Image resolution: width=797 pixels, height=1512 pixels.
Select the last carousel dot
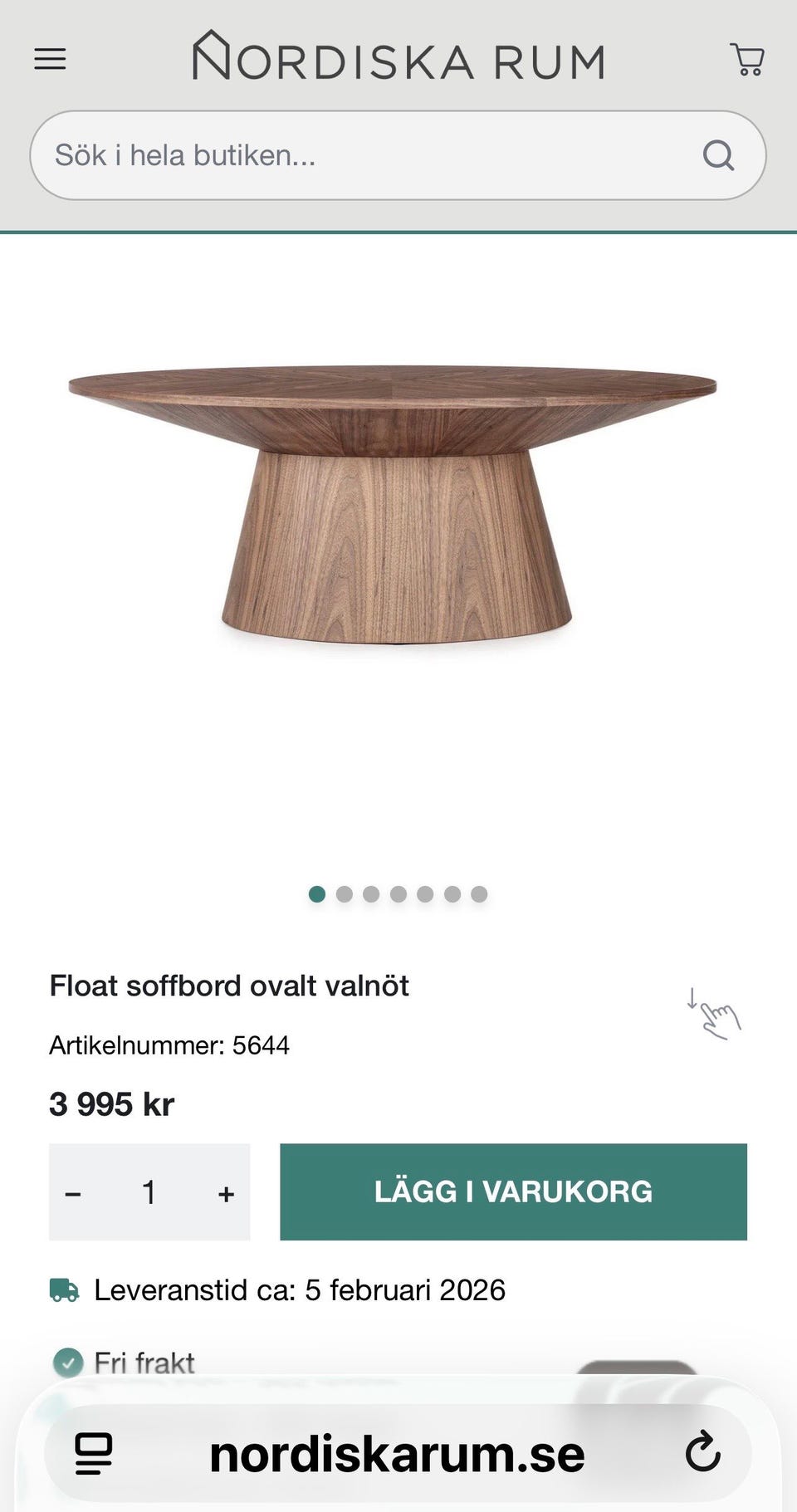[x=478, y=894]
